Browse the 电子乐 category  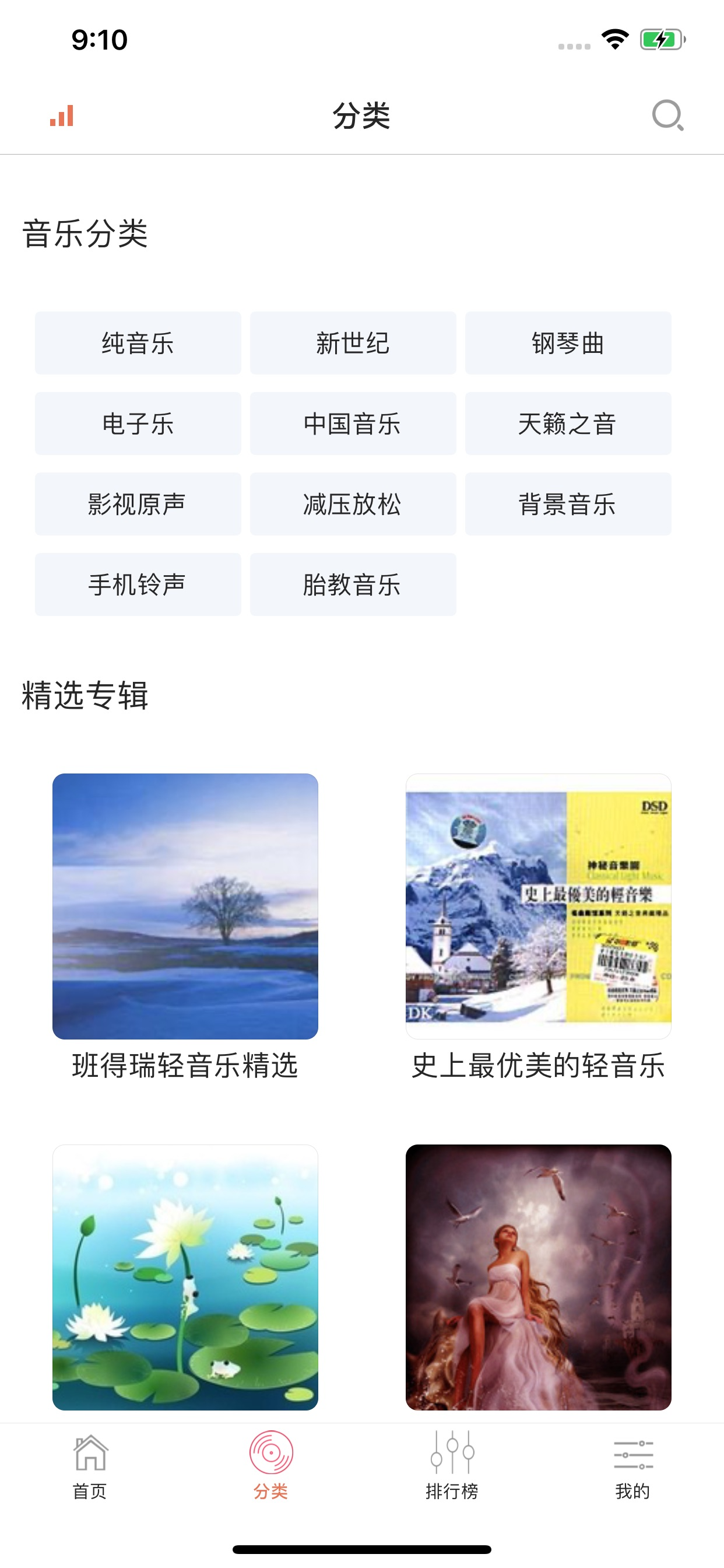coord(138,423)
